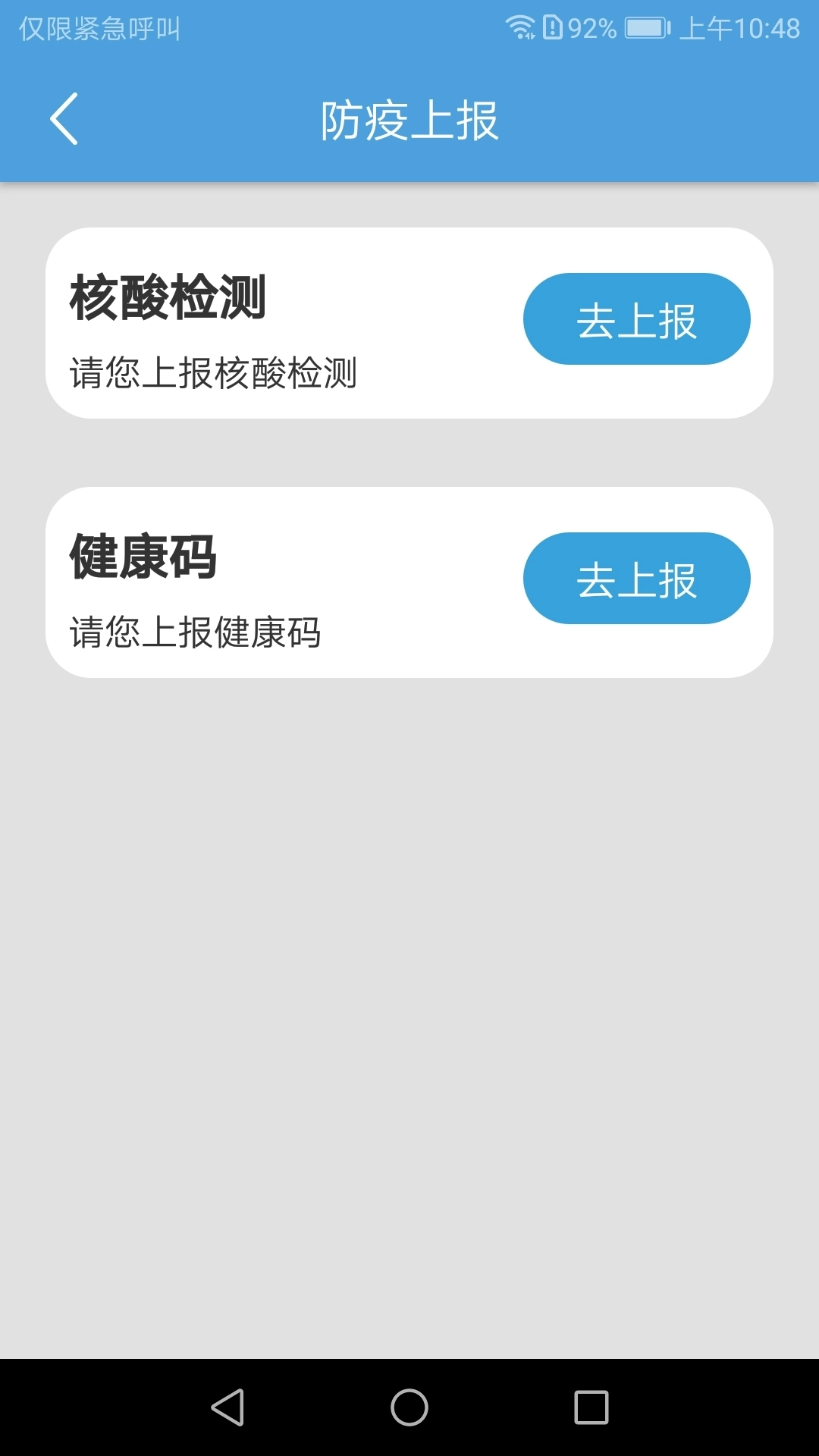Tap the battery level indicator bar
The width and height of the screenshot is (819, 1456).
[x=645, y=28]
